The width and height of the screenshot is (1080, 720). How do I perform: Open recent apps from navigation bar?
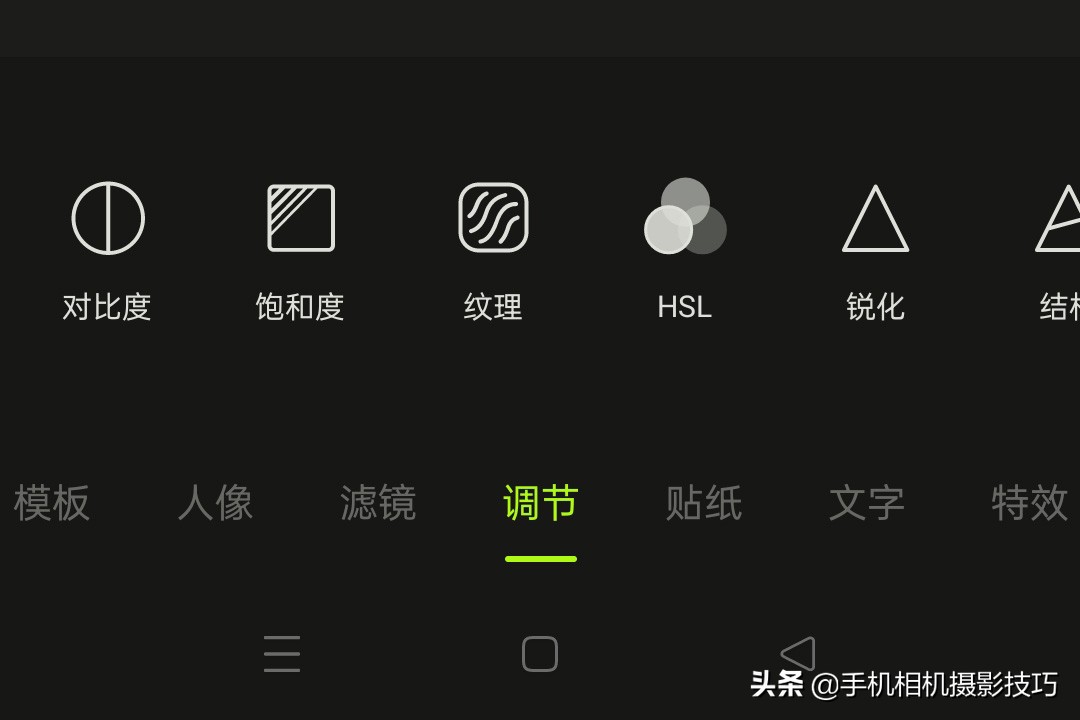[282, 654]
